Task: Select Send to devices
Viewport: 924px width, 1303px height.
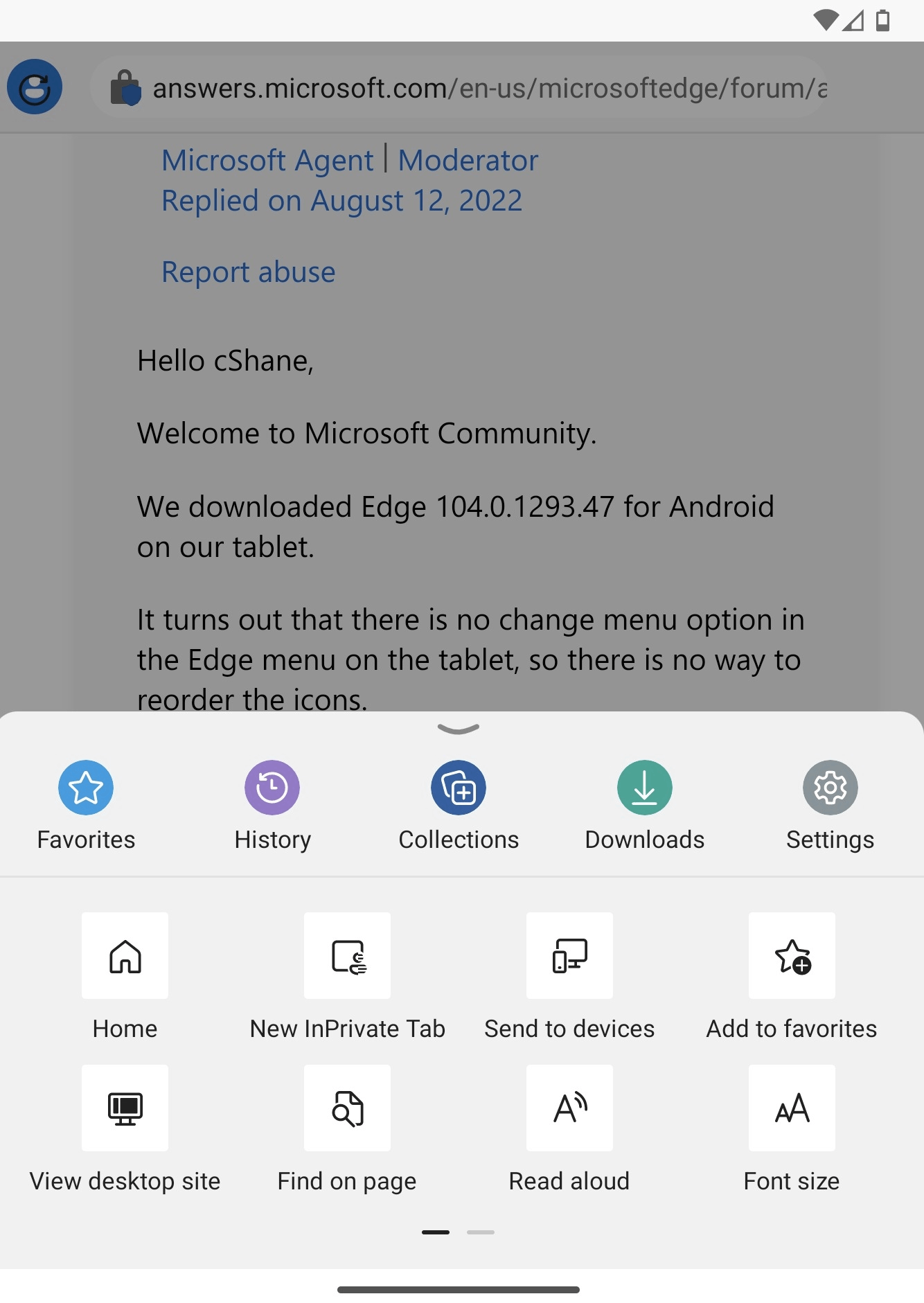Action: click(569, 956)
